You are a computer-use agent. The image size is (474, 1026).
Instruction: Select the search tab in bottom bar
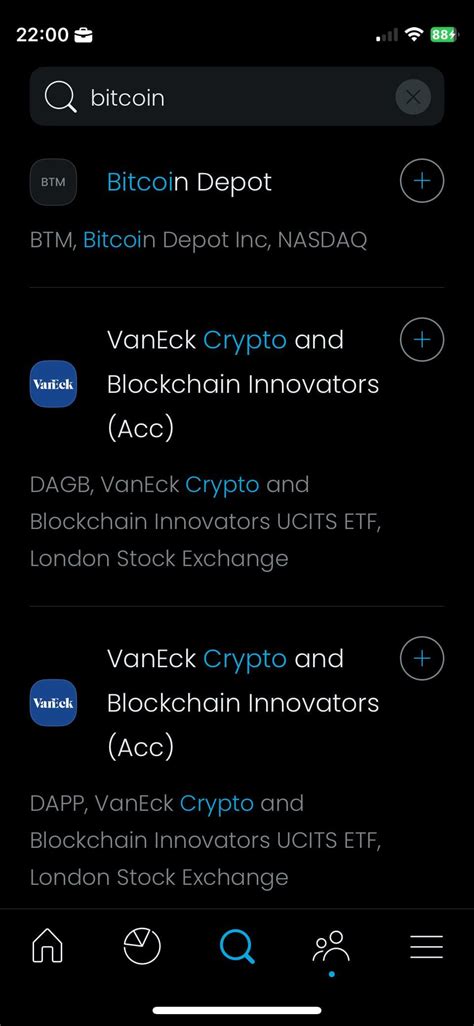(x=237, y=946)
